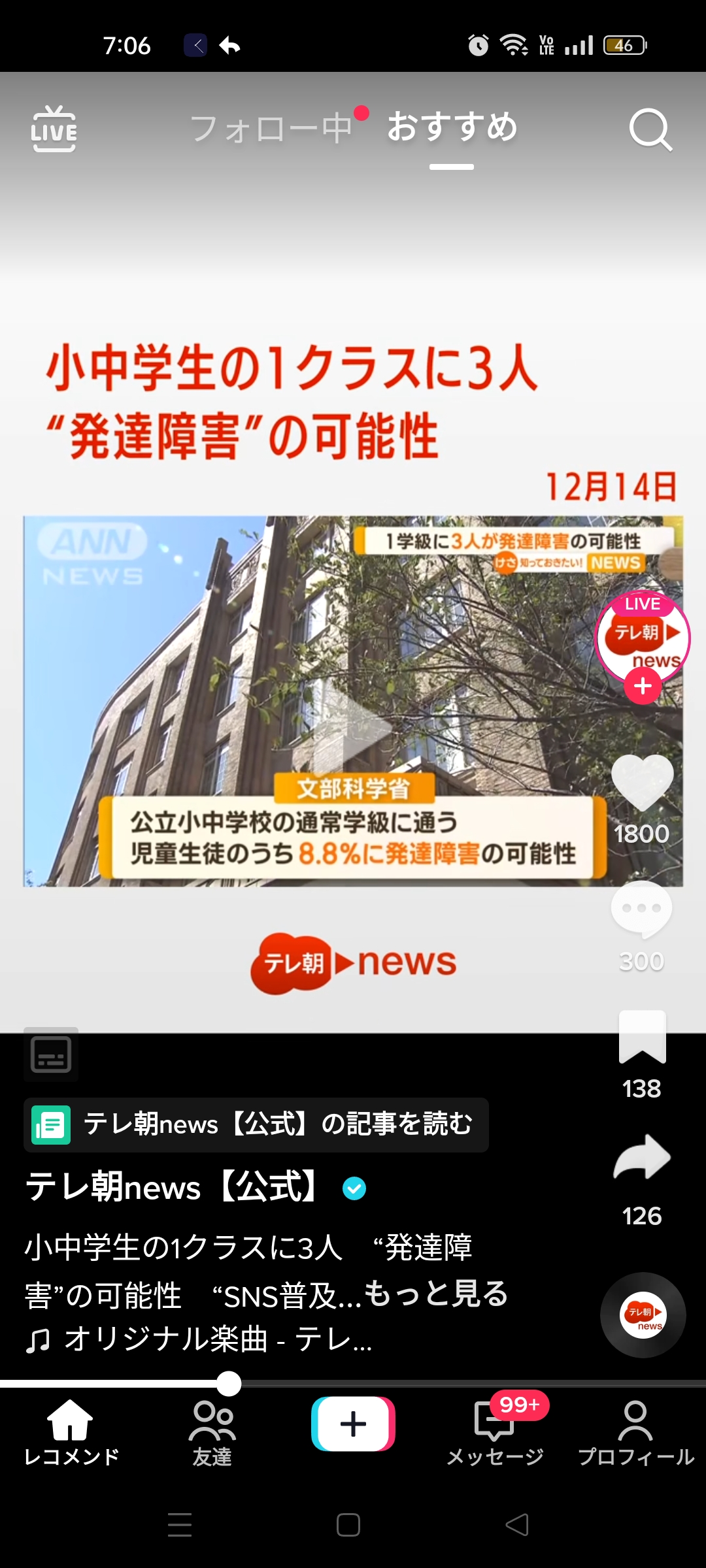Switch to the おすすめ tab

pyautogui.click(x=452, y=127)
